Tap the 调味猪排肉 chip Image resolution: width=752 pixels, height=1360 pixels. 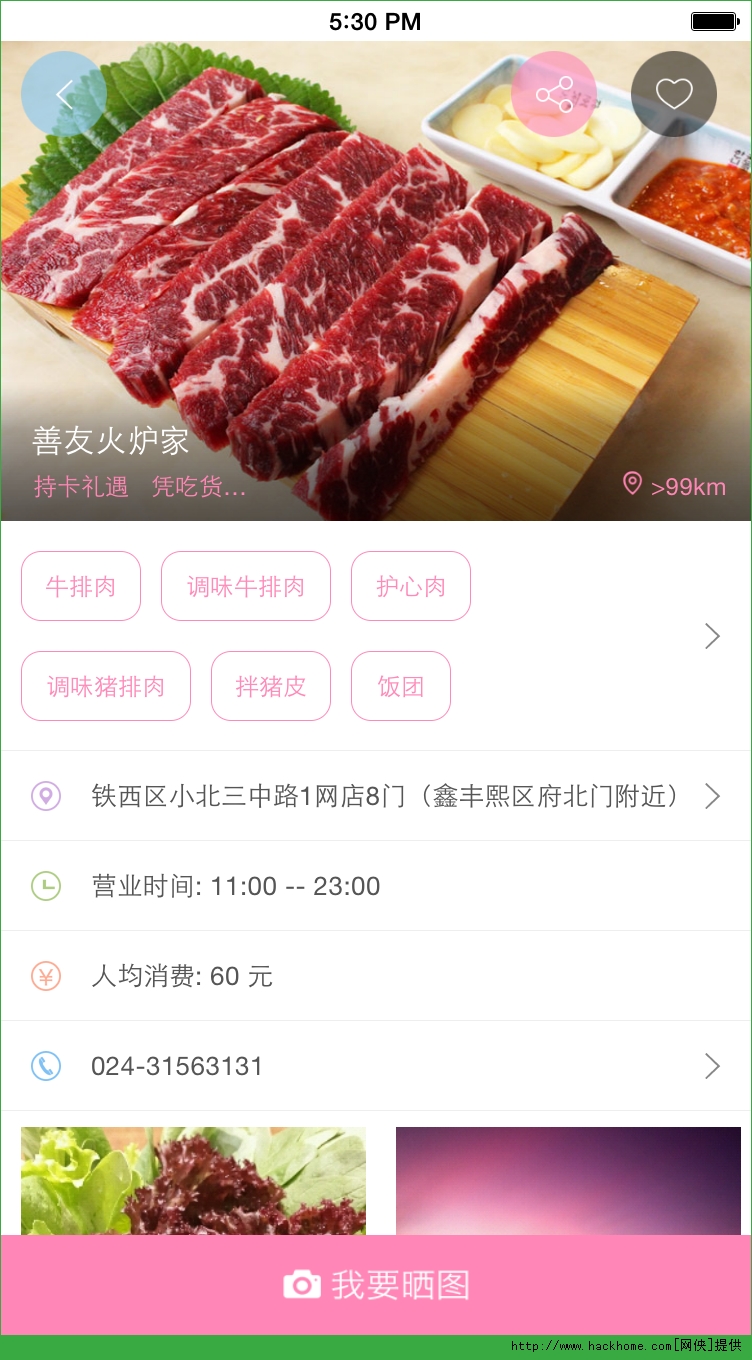click(106, 686)
